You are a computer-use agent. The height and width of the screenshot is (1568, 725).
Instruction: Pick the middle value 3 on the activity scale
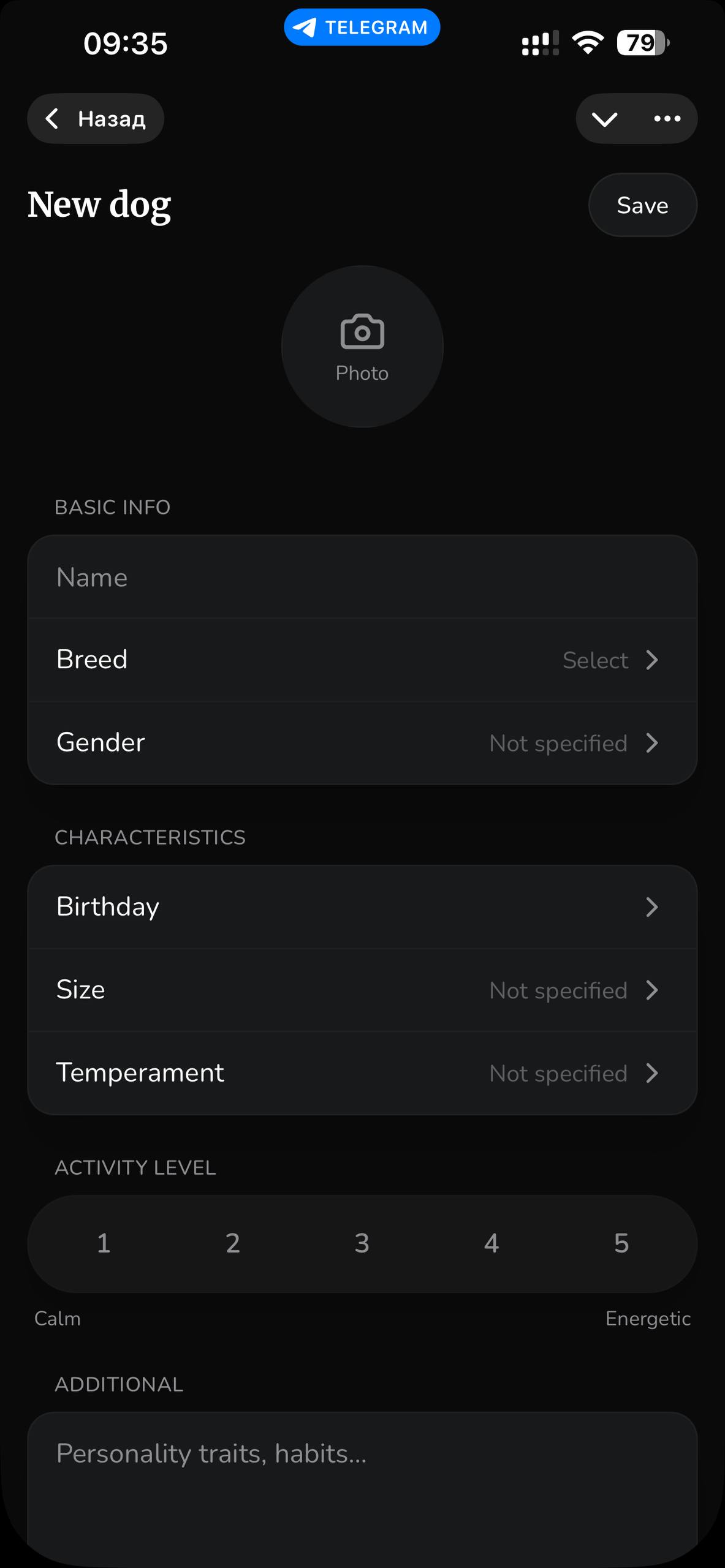362,1243
